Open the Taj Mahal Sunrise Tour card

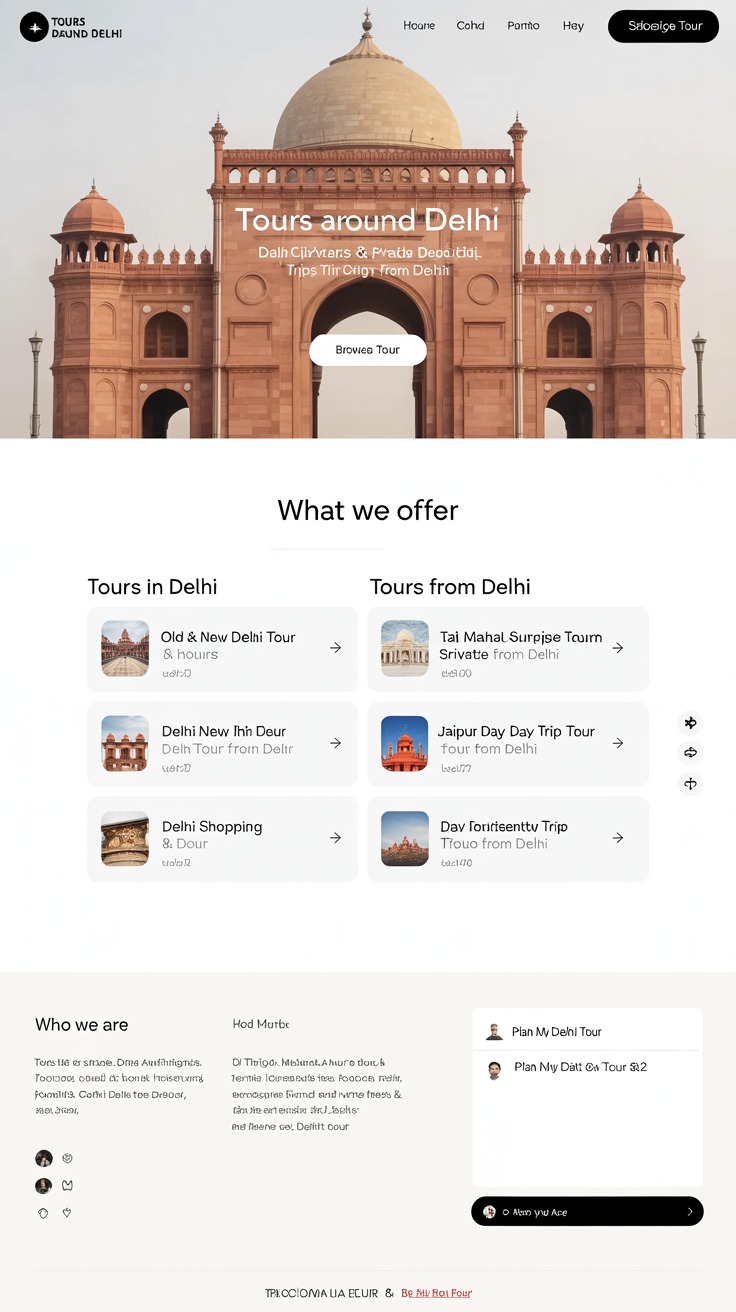(507, 648)
